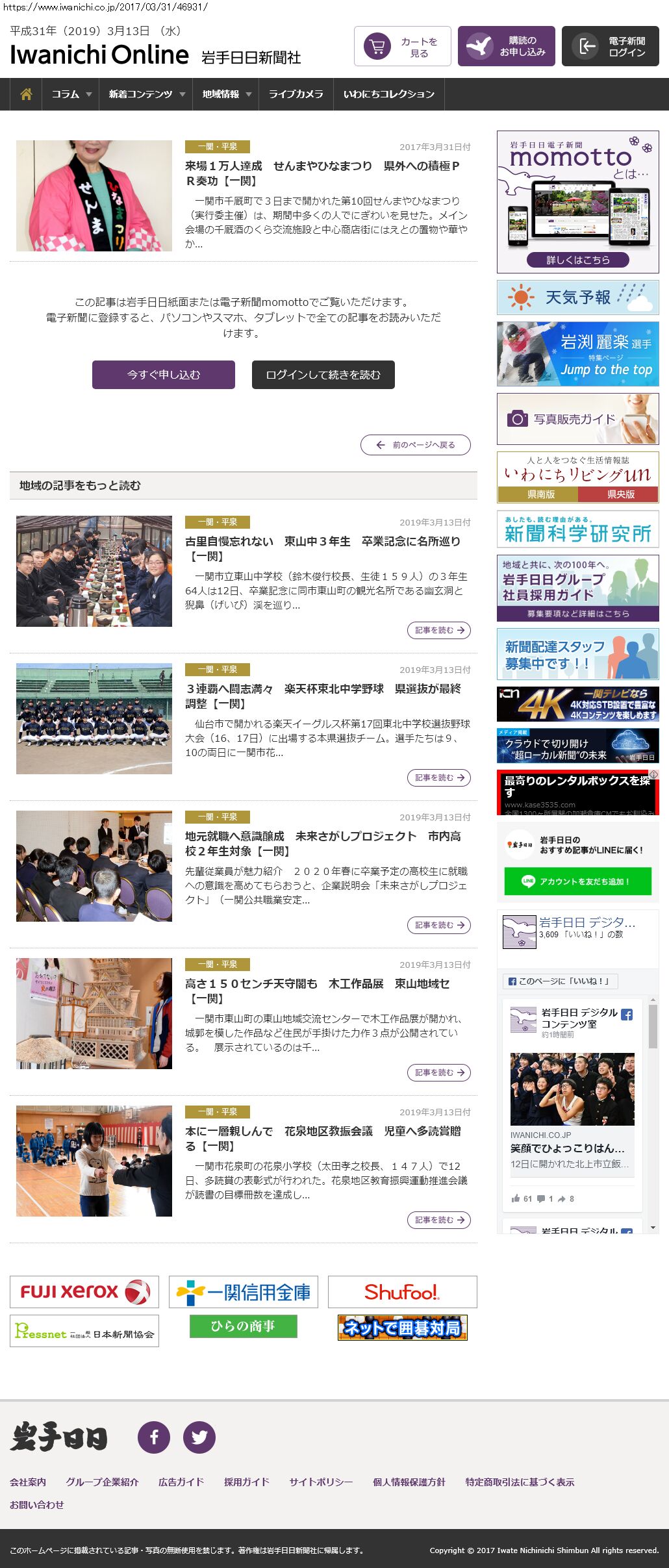Screen dimensions: 669x1568
Task: Open the 天気予報 weather banner
Action: point(577,297)
